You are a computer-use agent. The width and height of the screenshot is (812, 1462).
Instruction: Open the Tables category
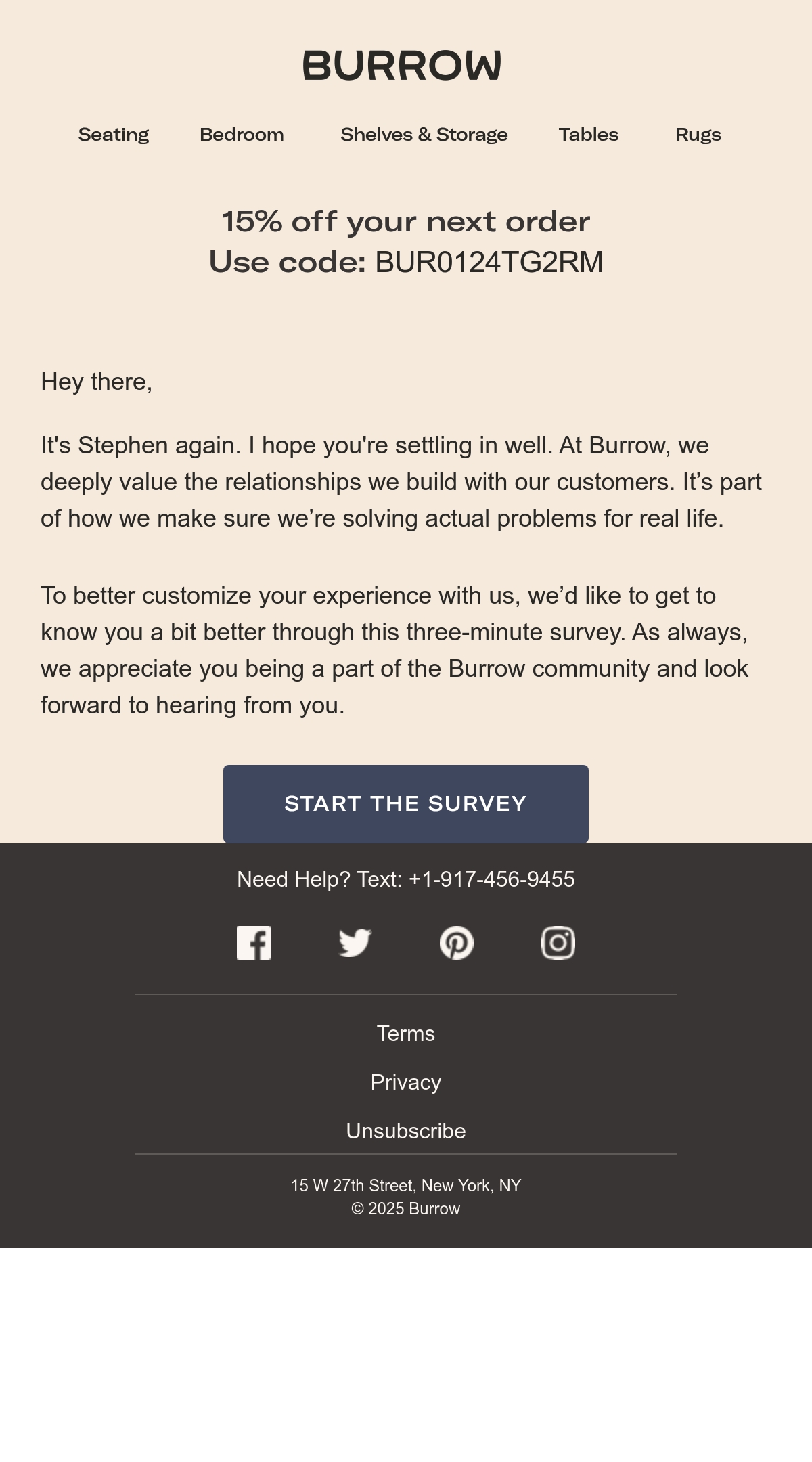pyautogui.click(x=589, y=135)
